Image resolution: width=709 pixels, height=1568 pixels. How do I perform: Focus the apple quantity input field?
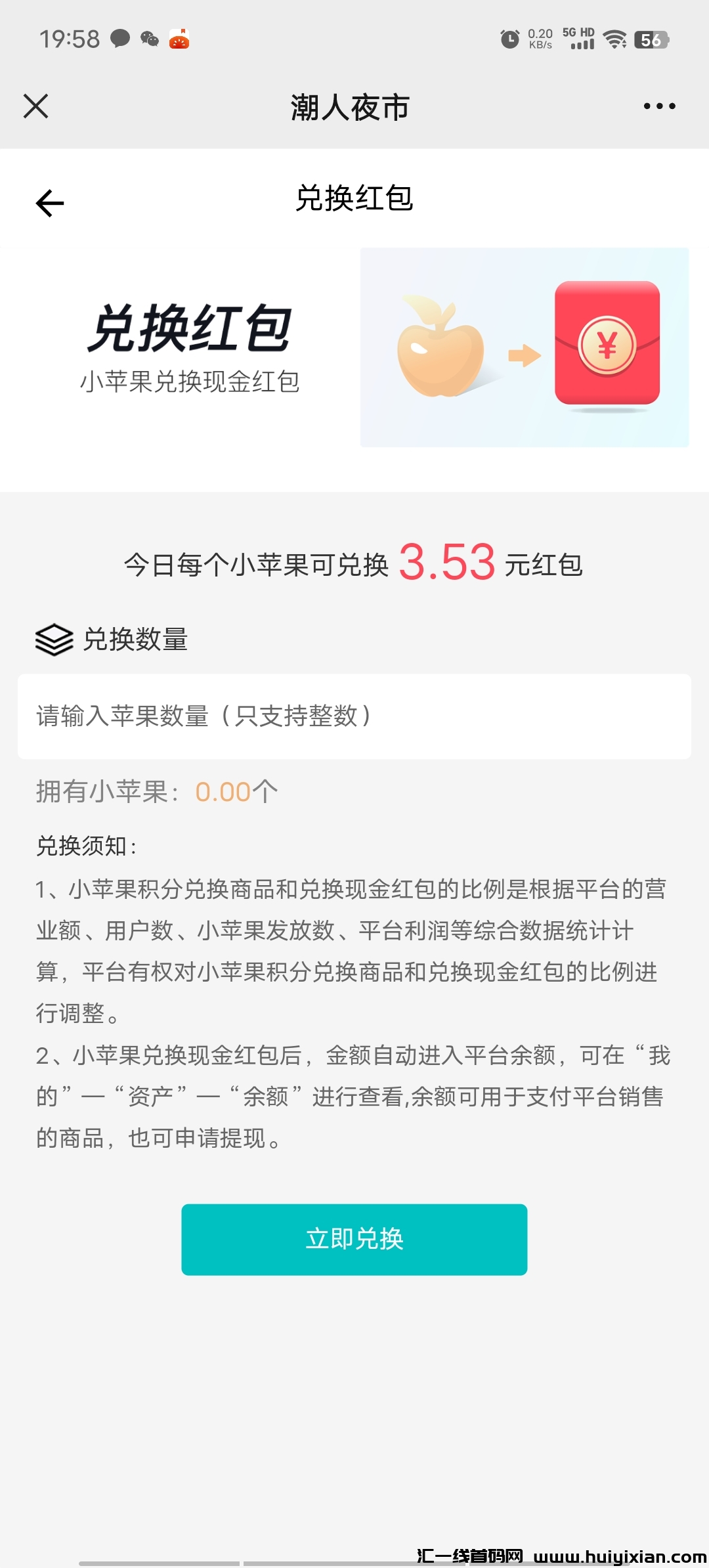coord(354,716)
